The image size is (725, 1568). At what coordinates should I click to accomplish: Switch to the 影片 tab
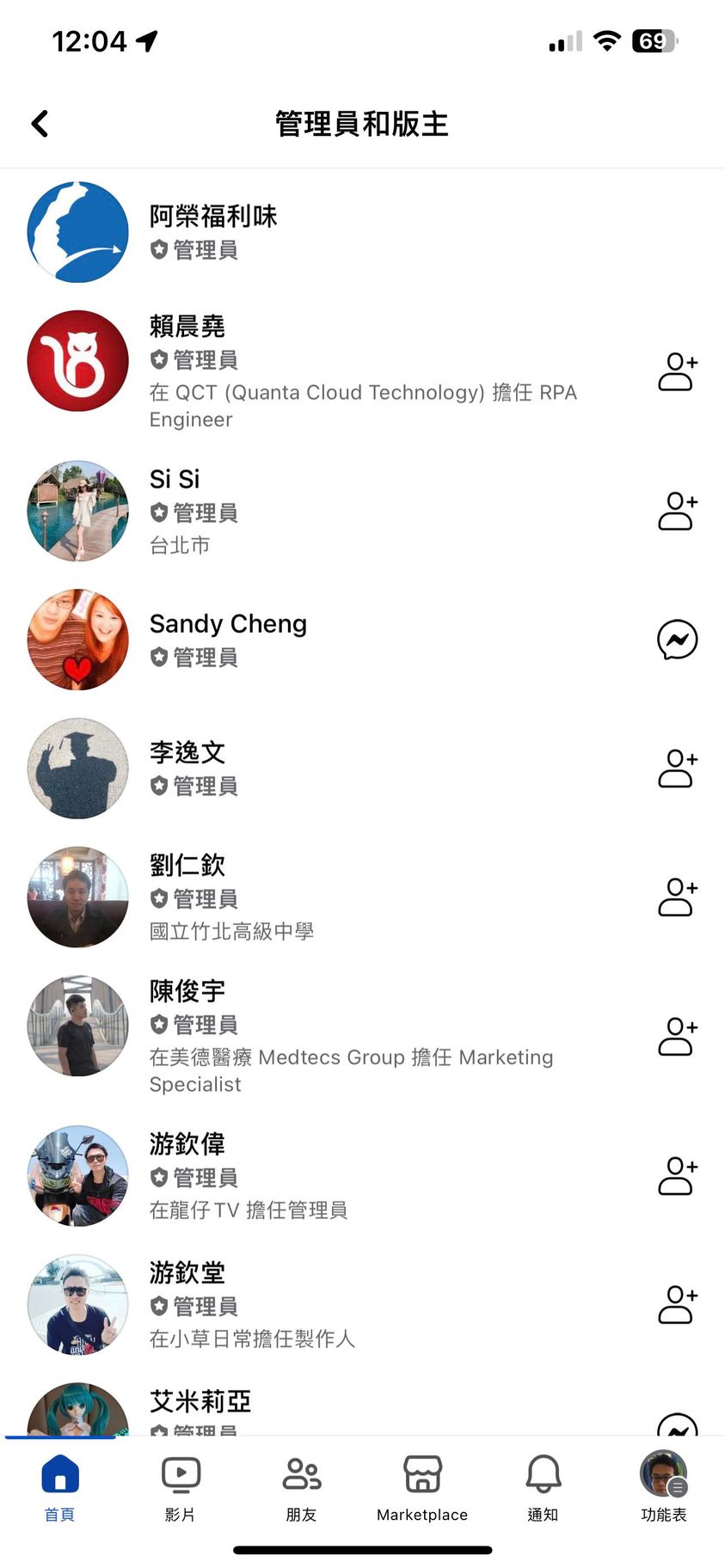[x=181, y=1487]
